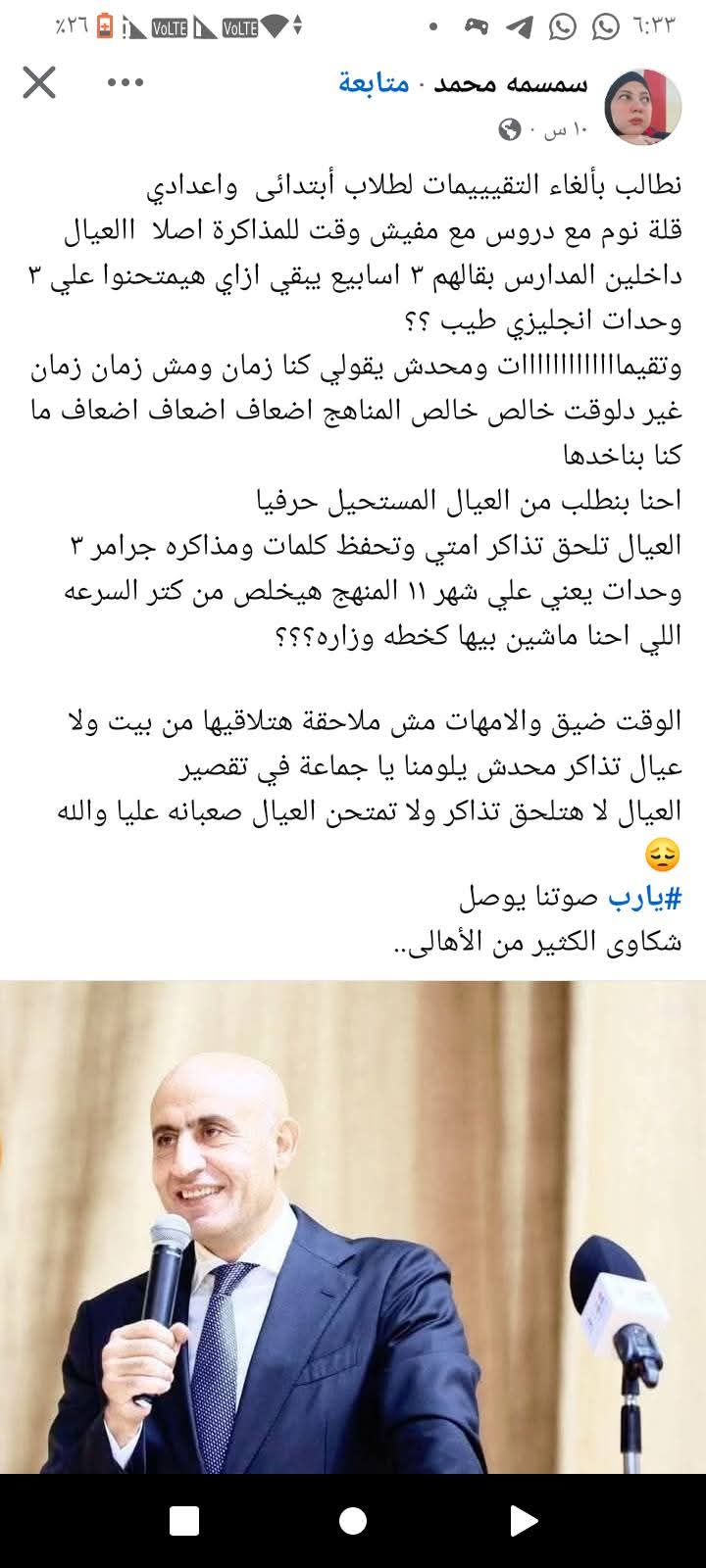Viewport: 706px width, 1568px height.
Task: Tap the system home button
Action: (353, 1521)
